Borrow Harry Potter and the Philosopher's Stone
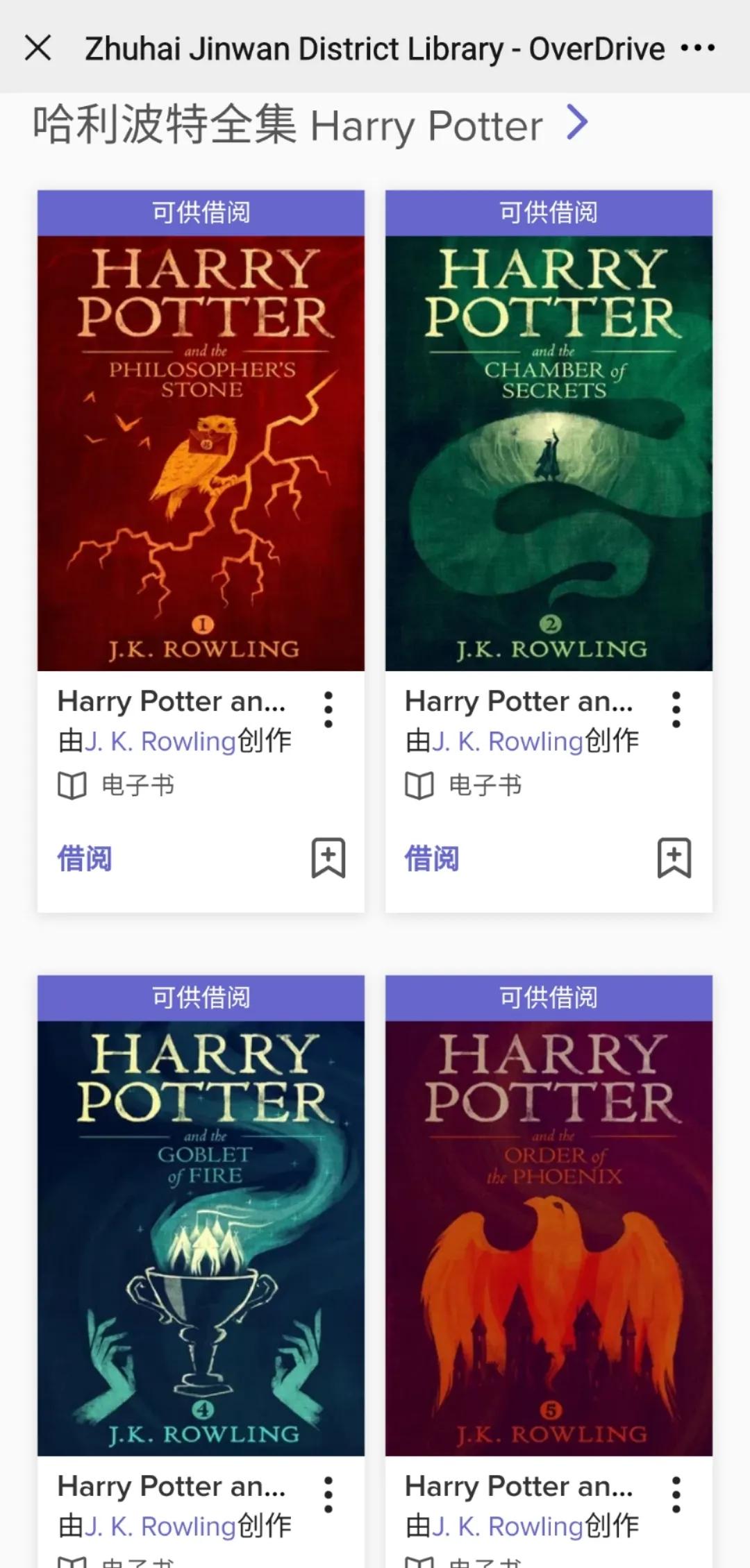750x1568 pixels. 85,858
